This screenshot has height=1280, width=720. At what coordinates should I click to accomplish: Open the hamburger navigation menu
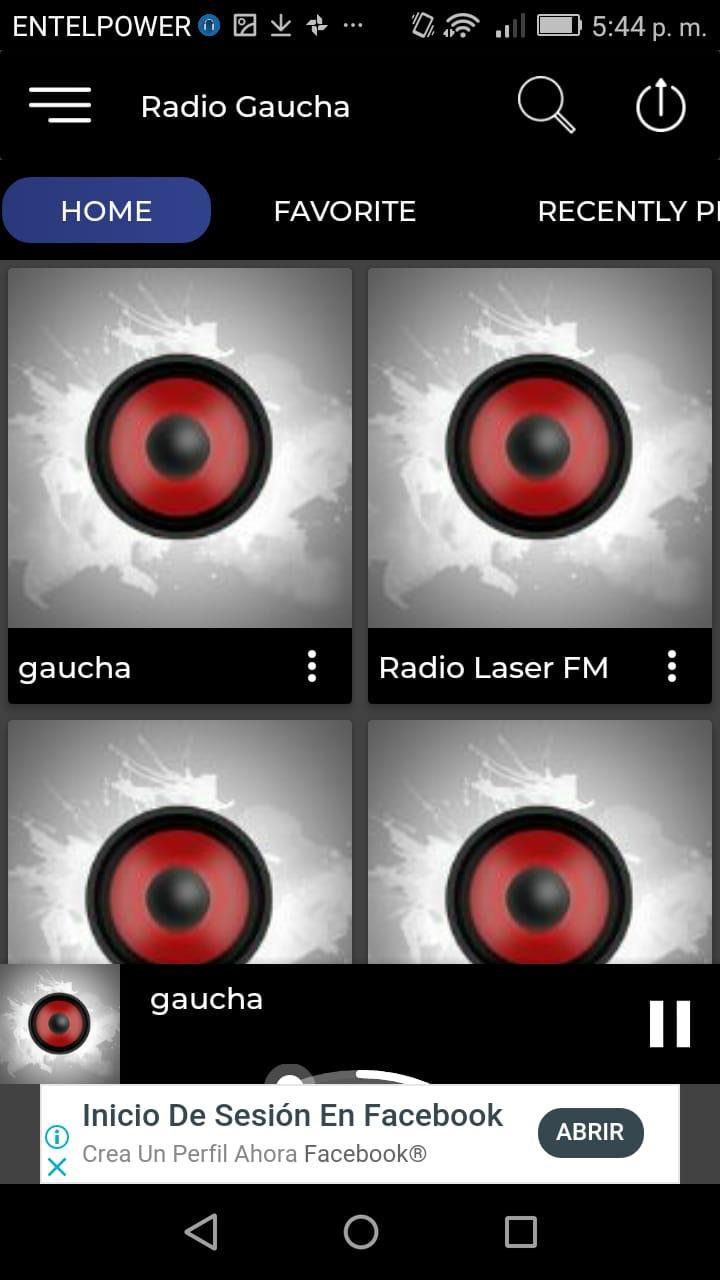pos(60,105)
